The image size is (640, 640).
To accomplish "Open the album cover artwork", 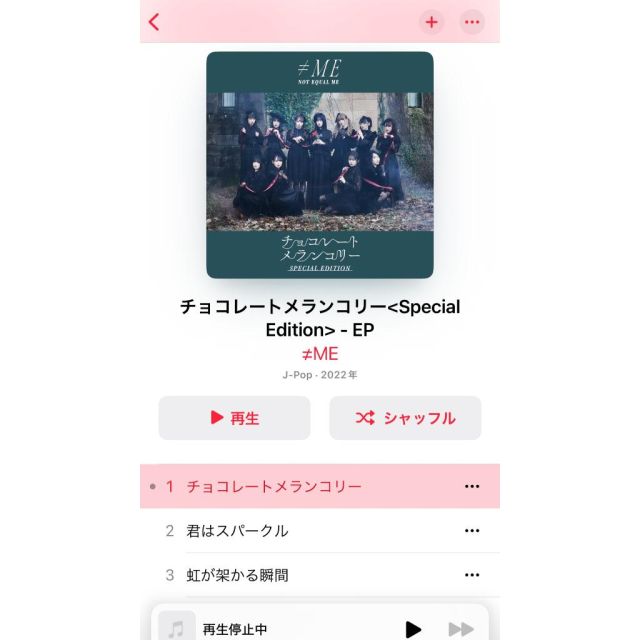I will coord(320,165).
